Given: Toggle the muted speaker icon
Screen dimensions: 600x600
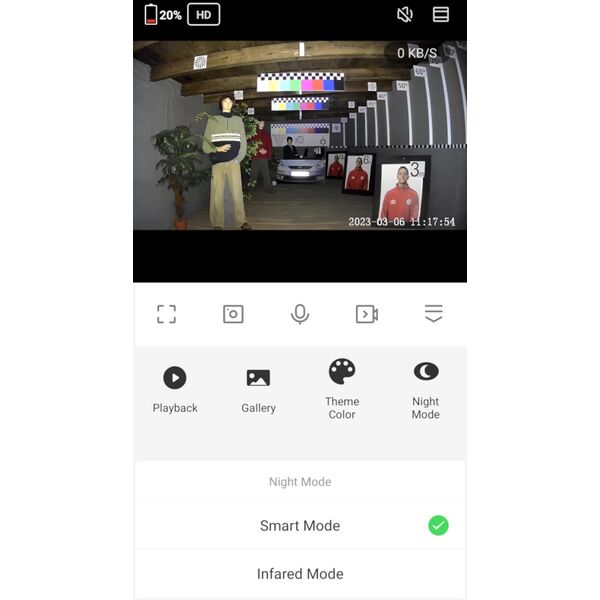Looking at the screenshot, I should click(405, 15).
